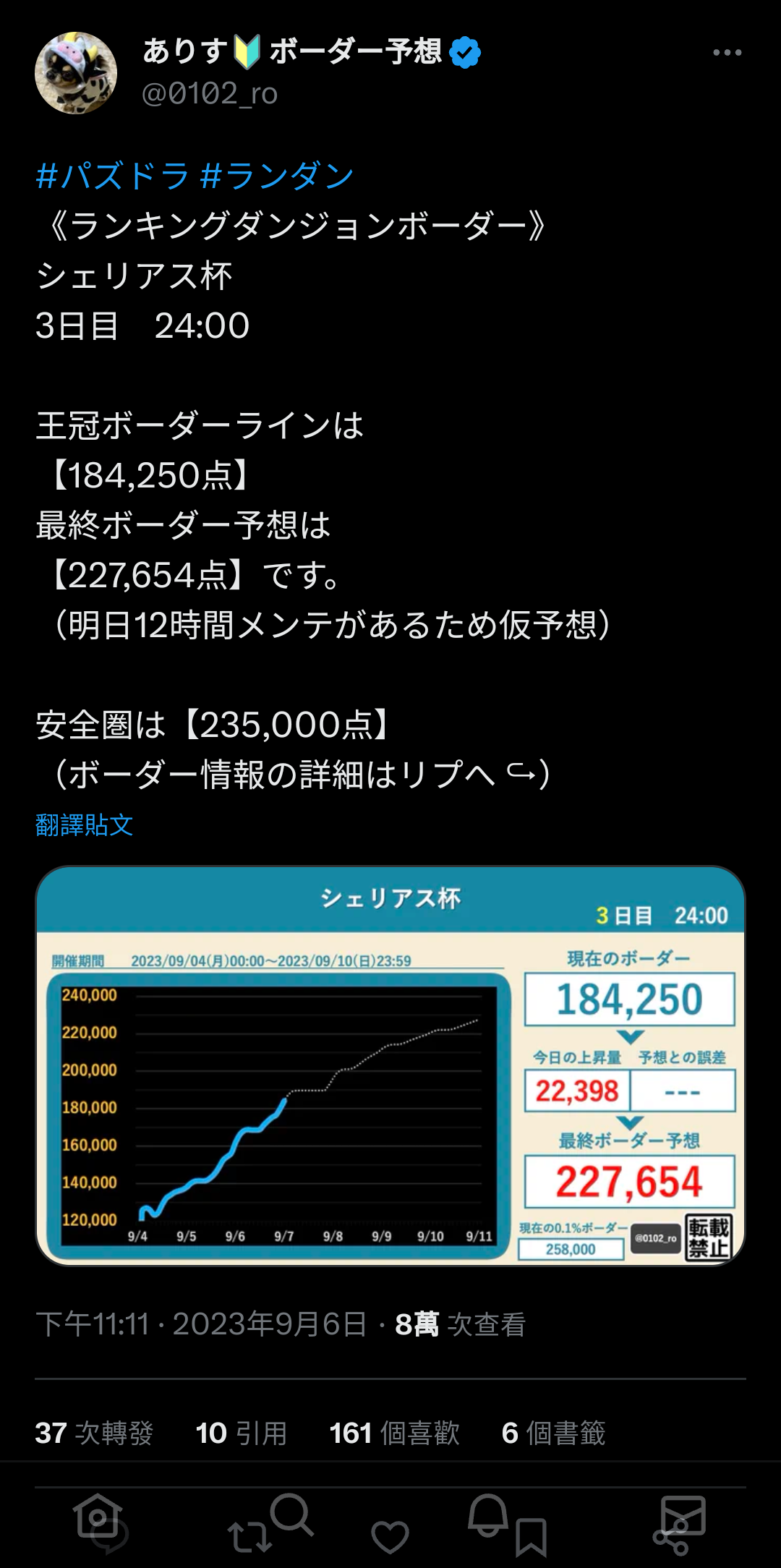Open the #パズドラ hashtag

click(112, 176)
